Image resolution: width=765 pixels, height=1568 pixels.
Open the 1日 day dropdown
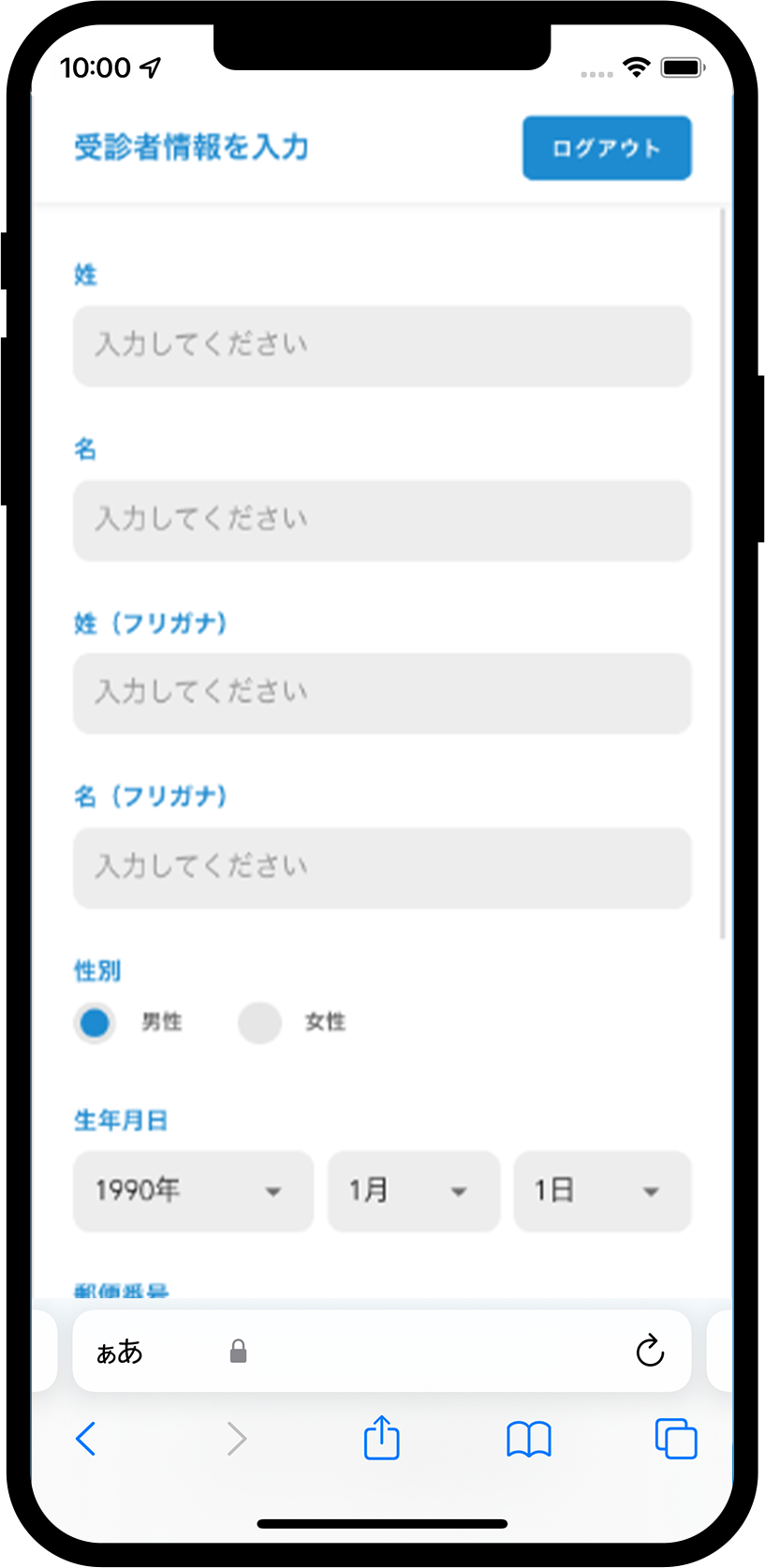coord(602,1191)
